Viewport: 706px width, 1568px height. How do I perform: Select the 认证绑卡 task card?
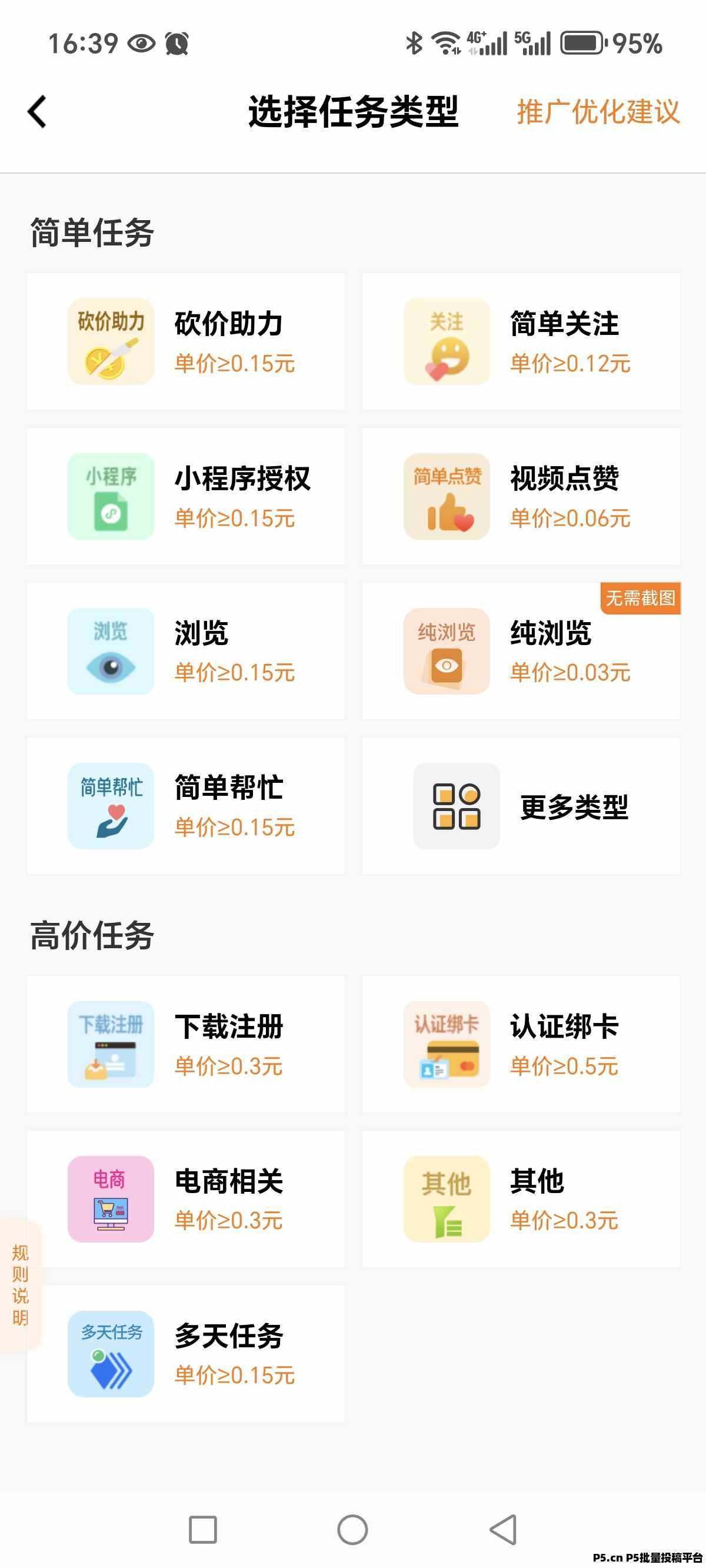(x=521, y=1044)
